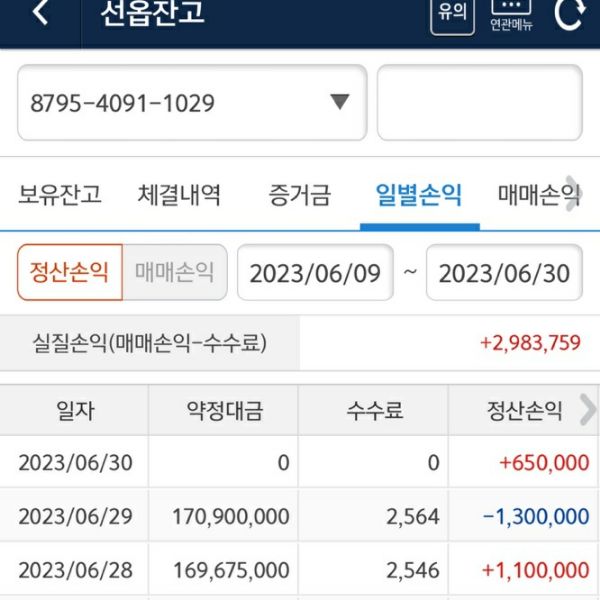Image resolution: width=600 pixels, height=600 pixels.
Task: Select the 일별손익 tab
Action: click(x=418, y=194)
